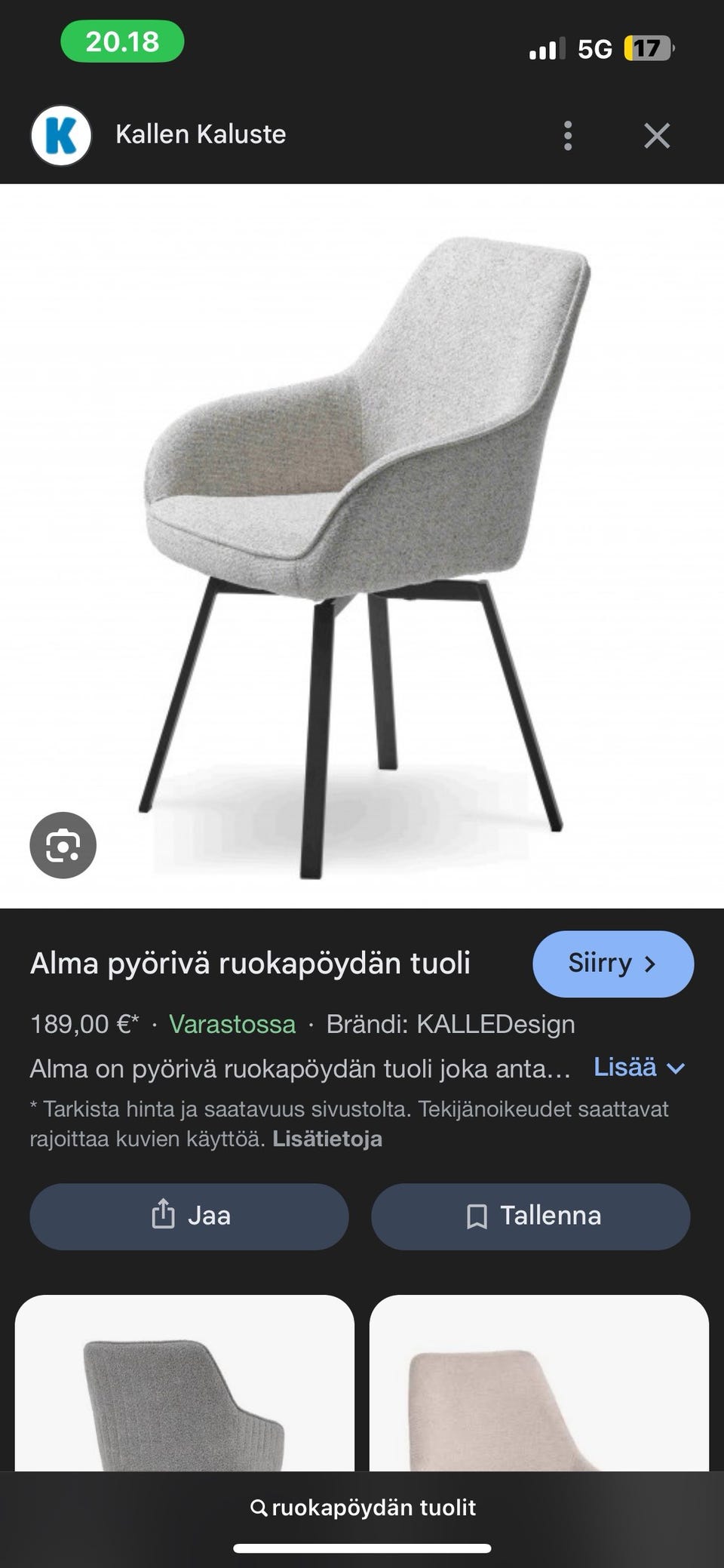Open the Google Lens camera icon on the image
This screenshot has width=724, height=1568.
(64, 844)
